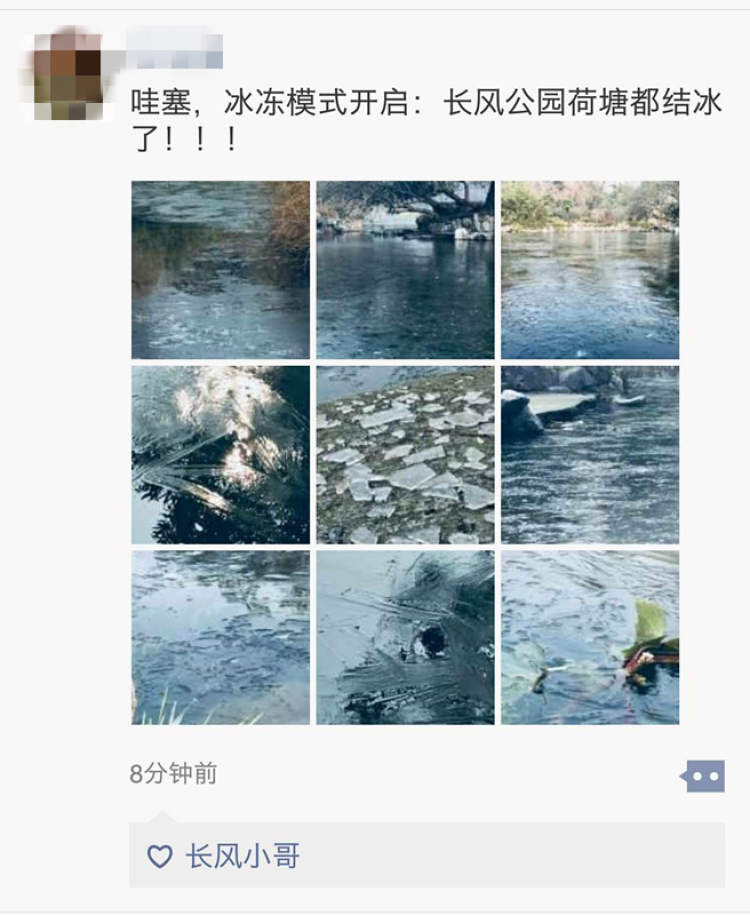Image resolution: width=750 pixels, height=915 pixels.
Task: Open the photo of sunlight reflecting on ice
Action: pos(221,454)
